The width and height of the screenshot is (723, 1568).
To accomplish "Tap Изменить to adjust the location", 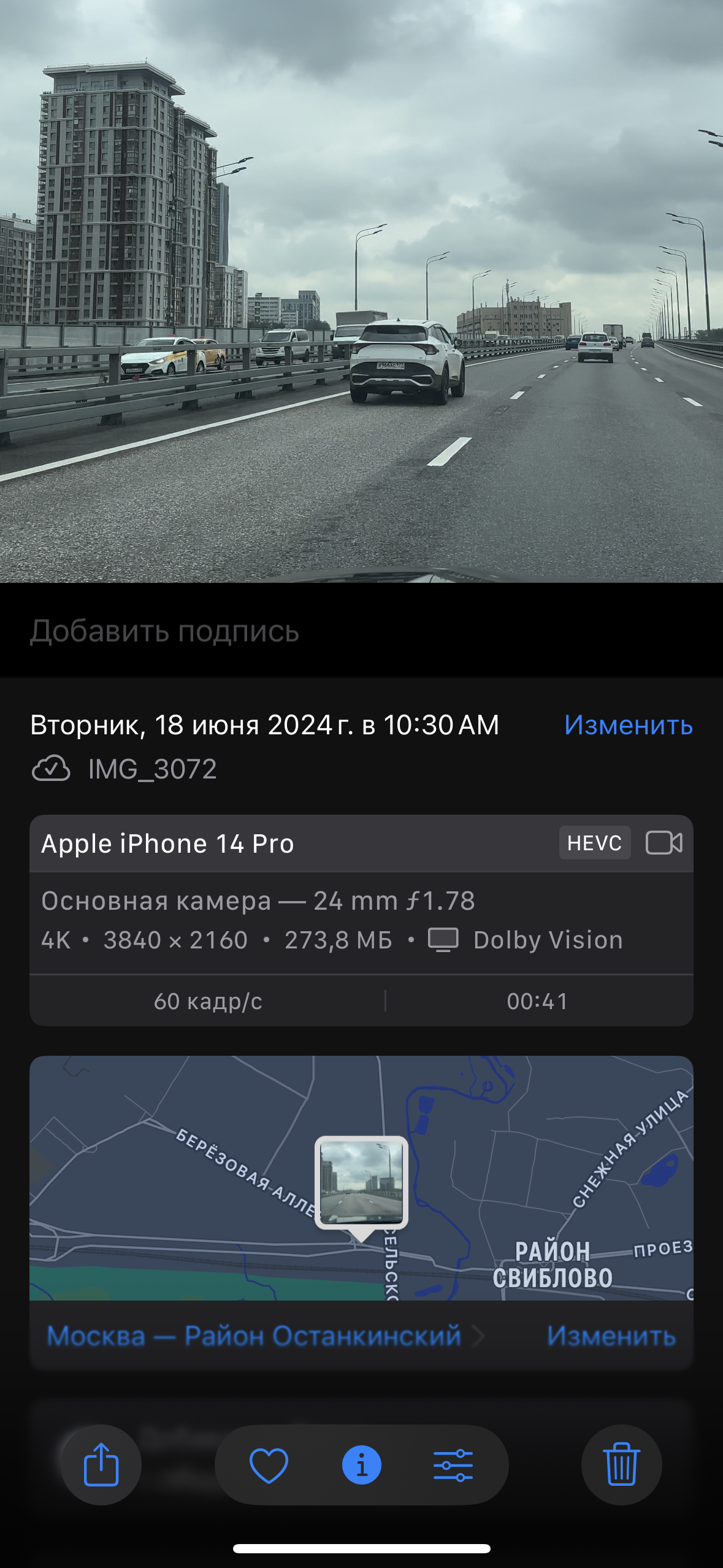I will coord(611,1335).
